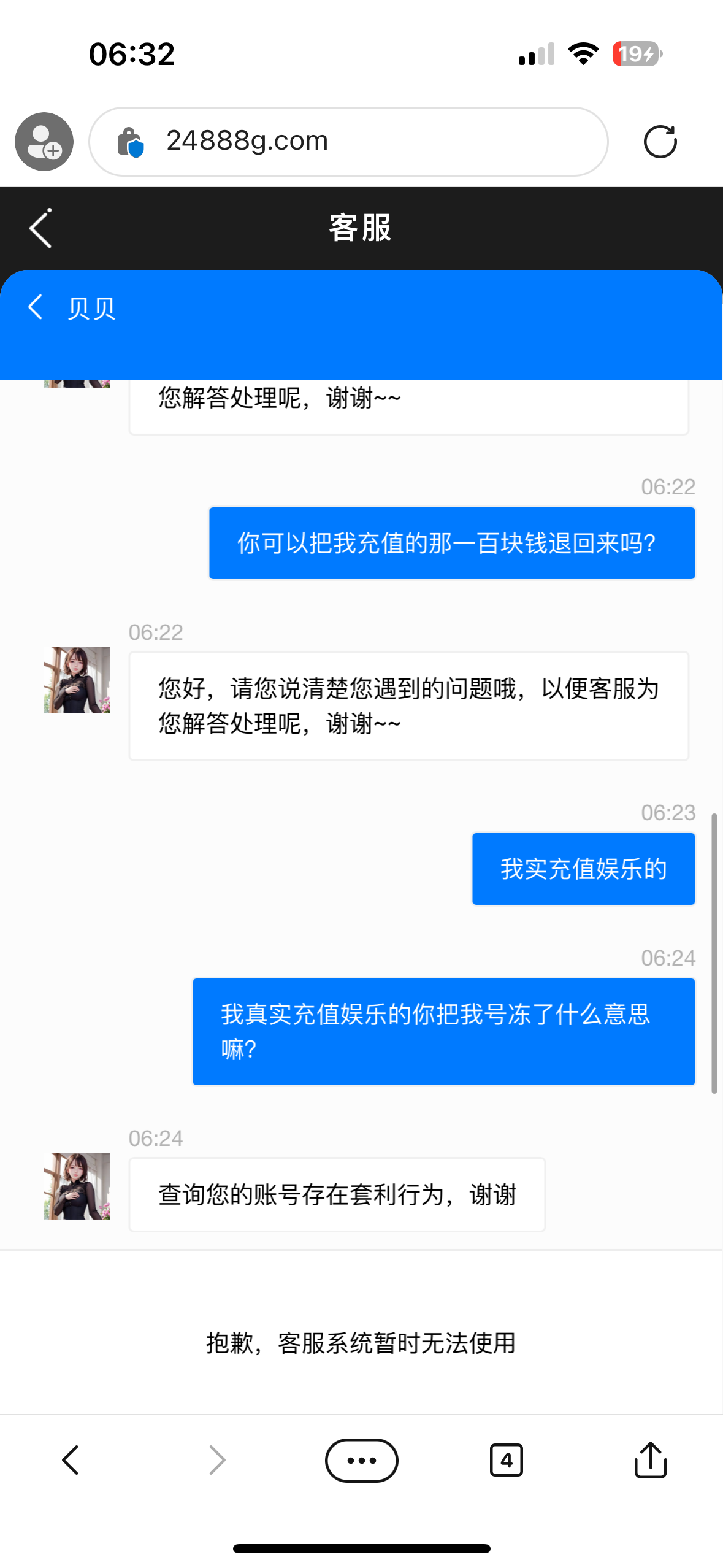
Task: Tap the 我实充值娱乐的 message bubble
Action: pos(583,869)
